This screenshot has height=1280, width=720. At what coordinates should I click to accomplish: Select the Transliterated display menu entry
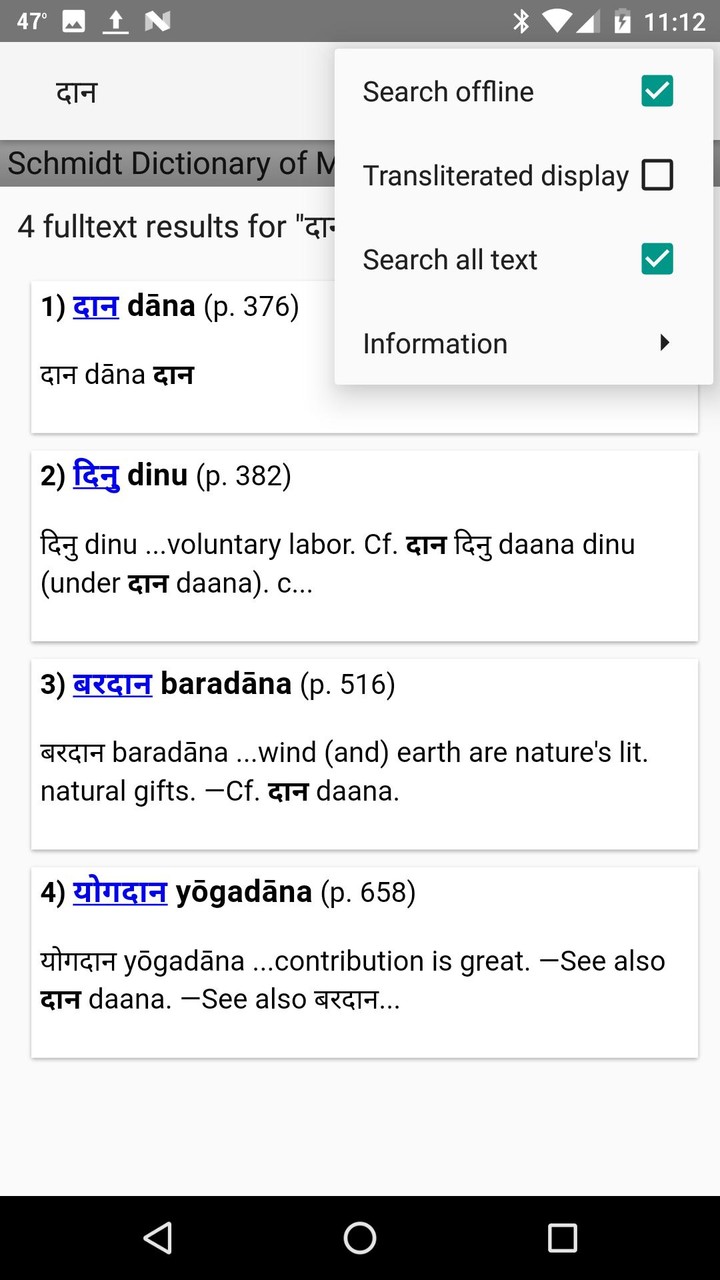point(494,175)
